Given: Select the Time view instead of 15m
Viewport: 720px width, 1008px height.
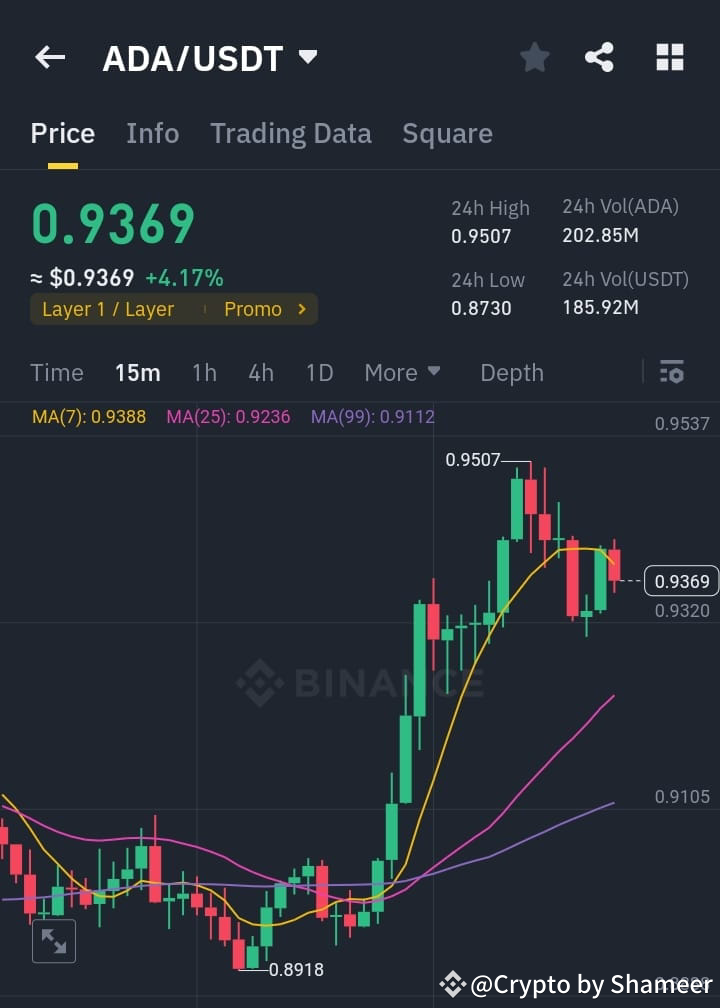Looking at the screenshot, I should pyautogui.click(x=56, y=372).
